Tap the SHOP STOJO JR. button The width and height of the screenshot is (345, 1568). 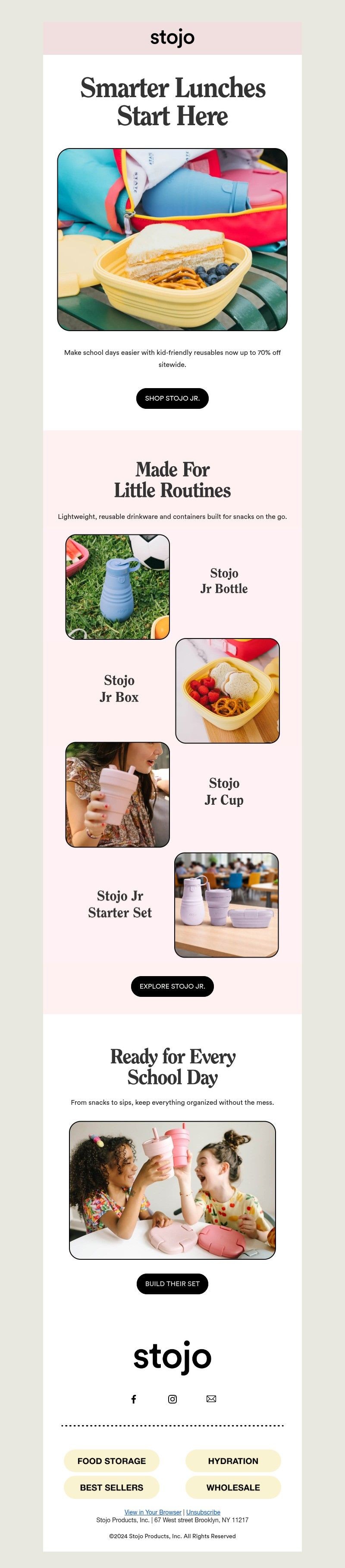coord(172,398)
